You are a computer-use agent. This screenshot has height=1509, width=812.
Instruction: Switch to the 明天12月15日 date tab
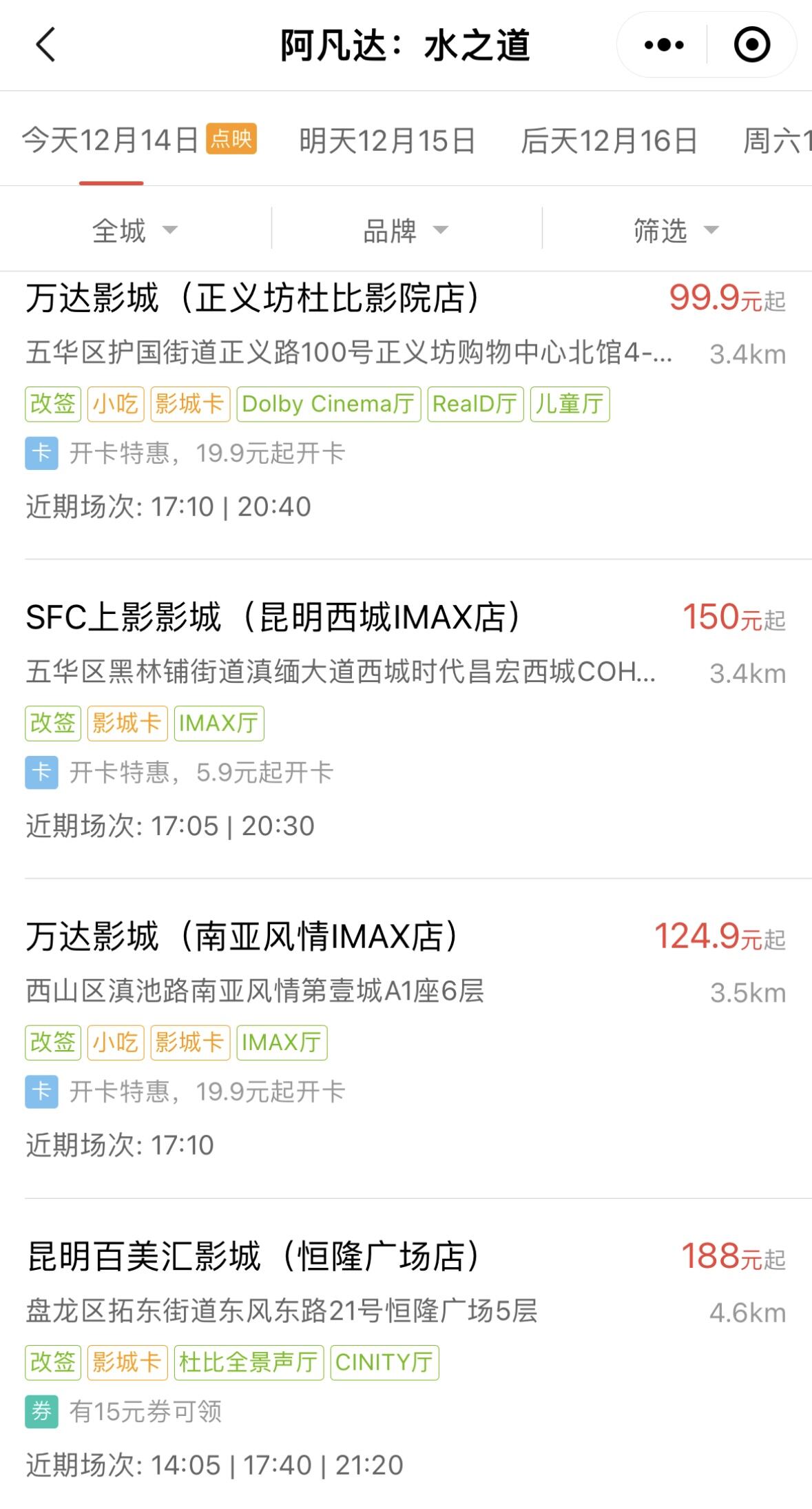click(x=387, y=141)
